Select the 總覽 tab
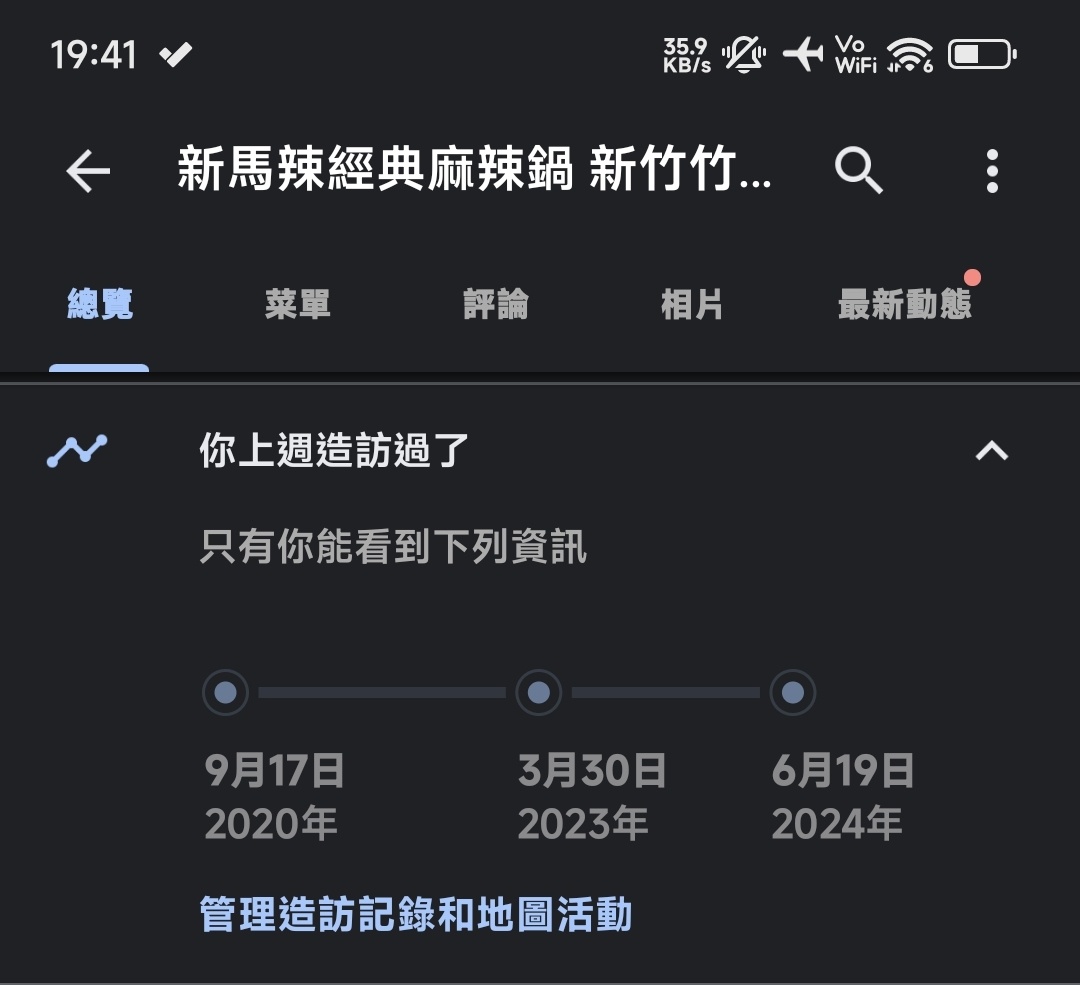The image size is (1080, 985). coord(100,305)
